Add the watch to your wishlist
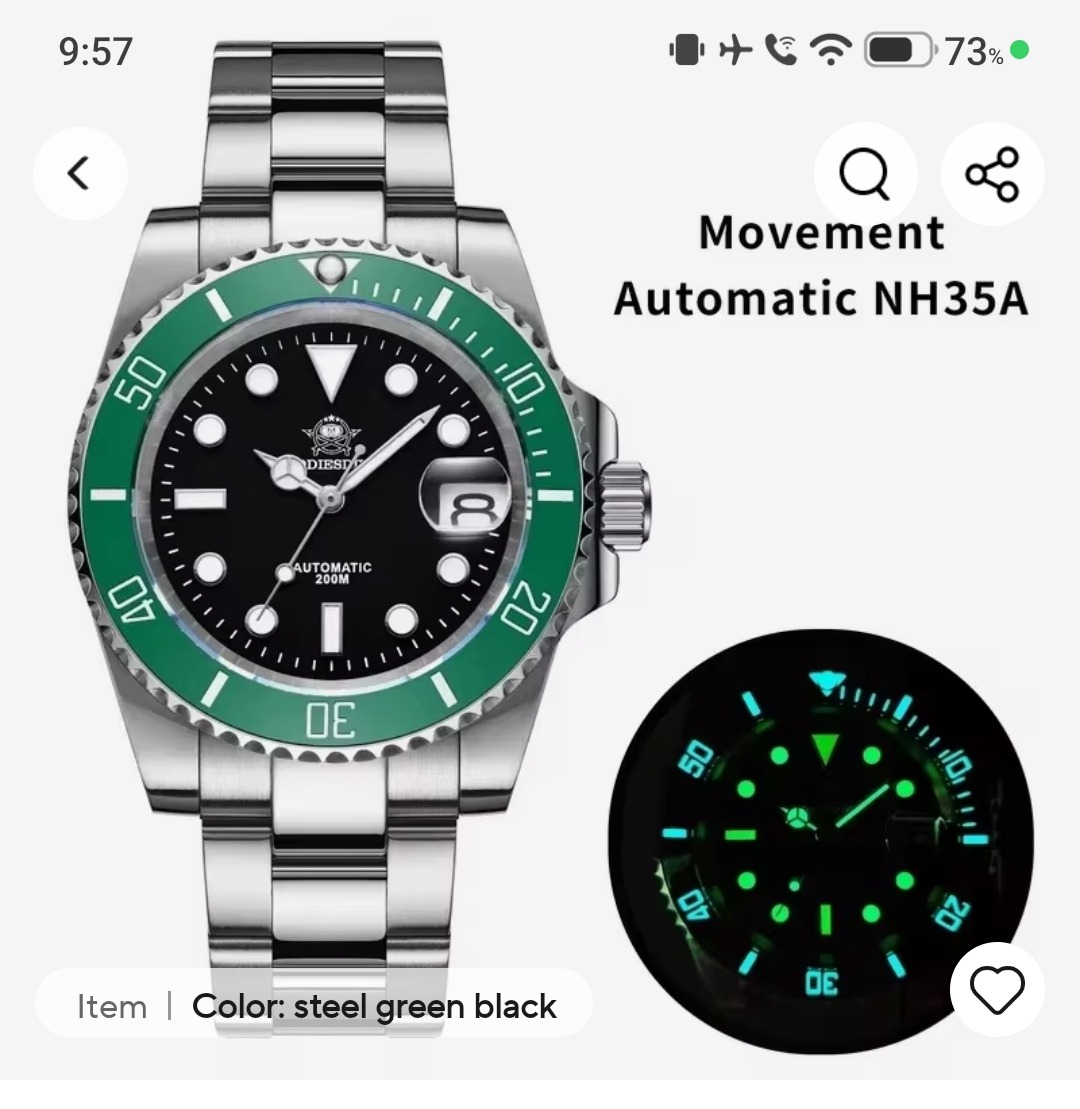Image resolution: width=1080 pixels, height=1109 pixels. [x=997, y=990]
